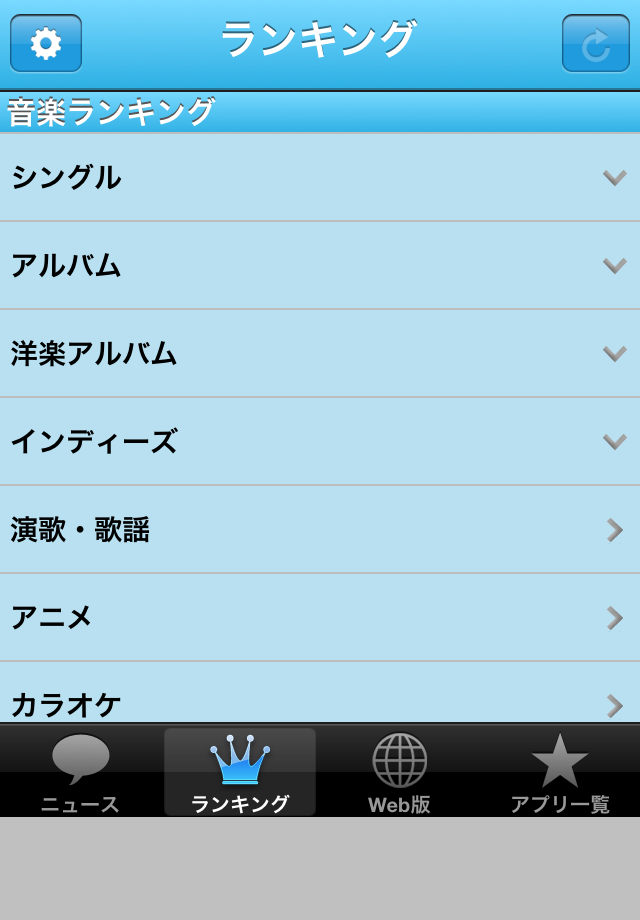Viewport: 640px width, 920px height.
Task: Tap the refresh button
Action: [595, 43]
